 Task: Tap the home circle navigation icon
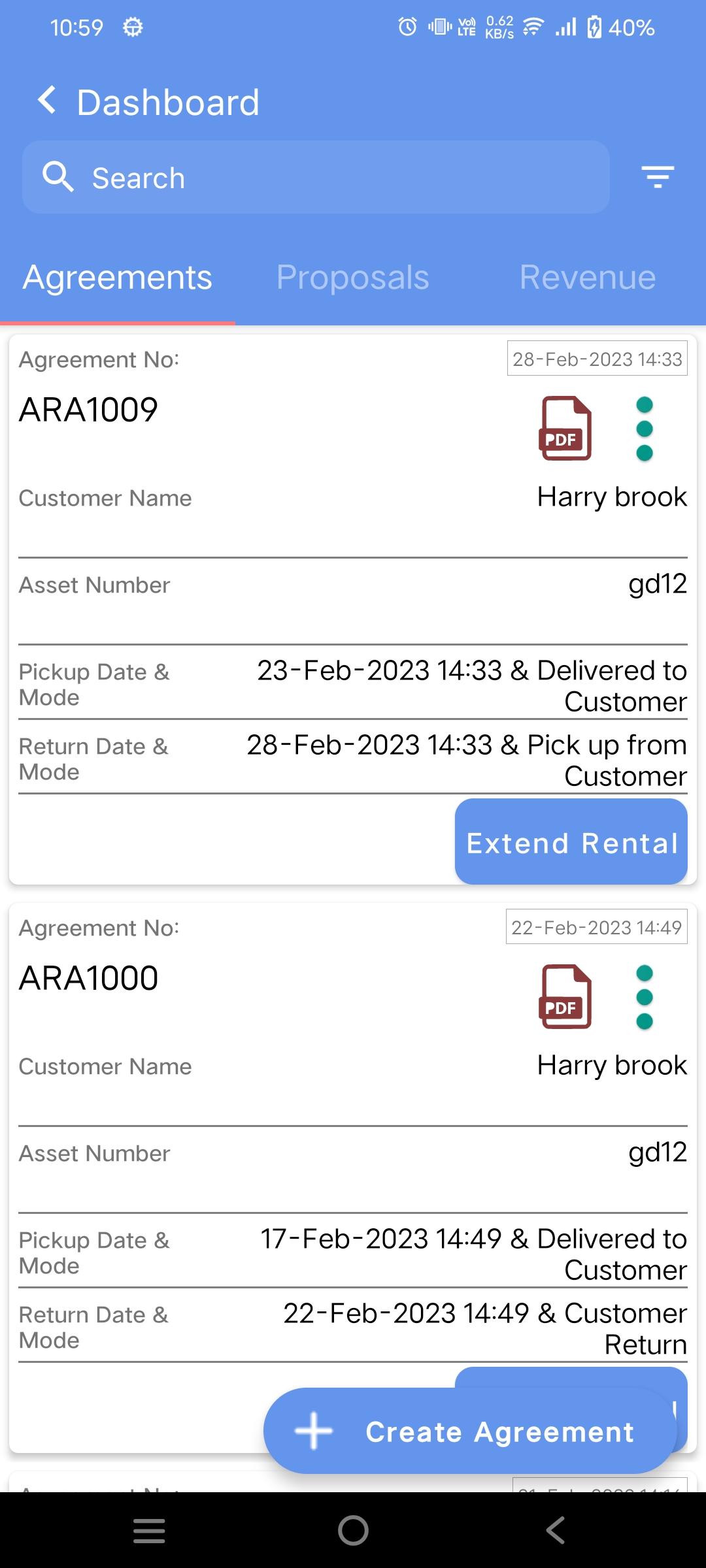point(353,1527)
